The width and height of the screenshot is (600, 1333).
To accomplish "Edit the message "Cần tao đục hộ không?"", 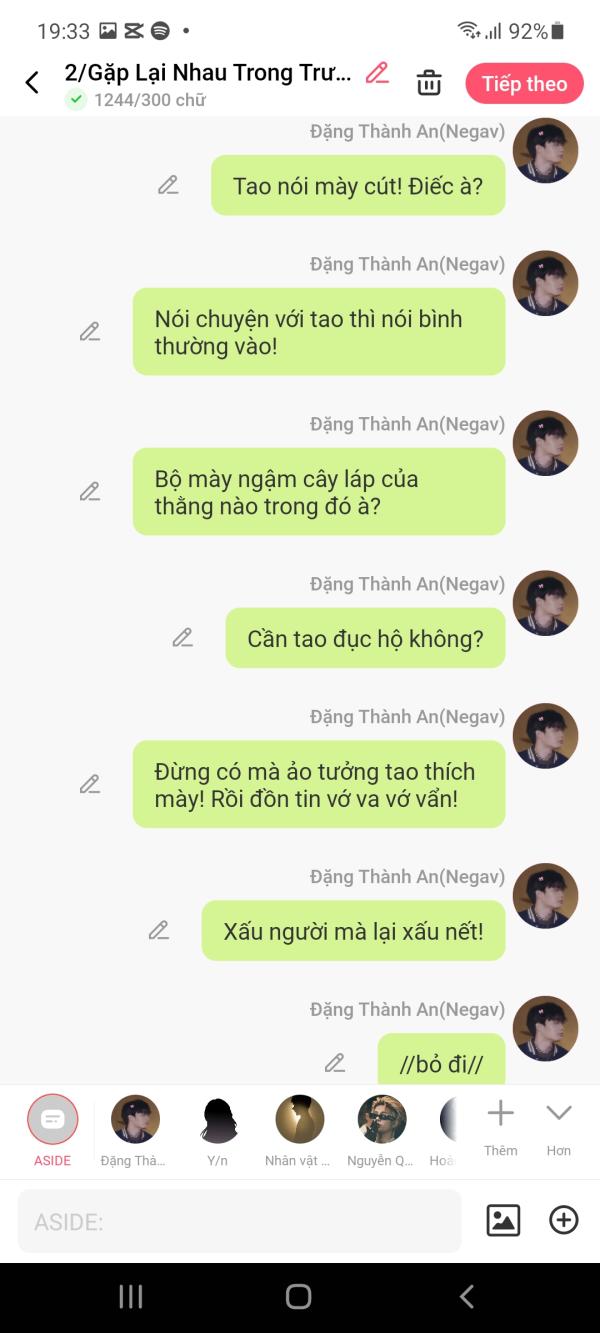I will pyautogui.click(x=182, y=638).
